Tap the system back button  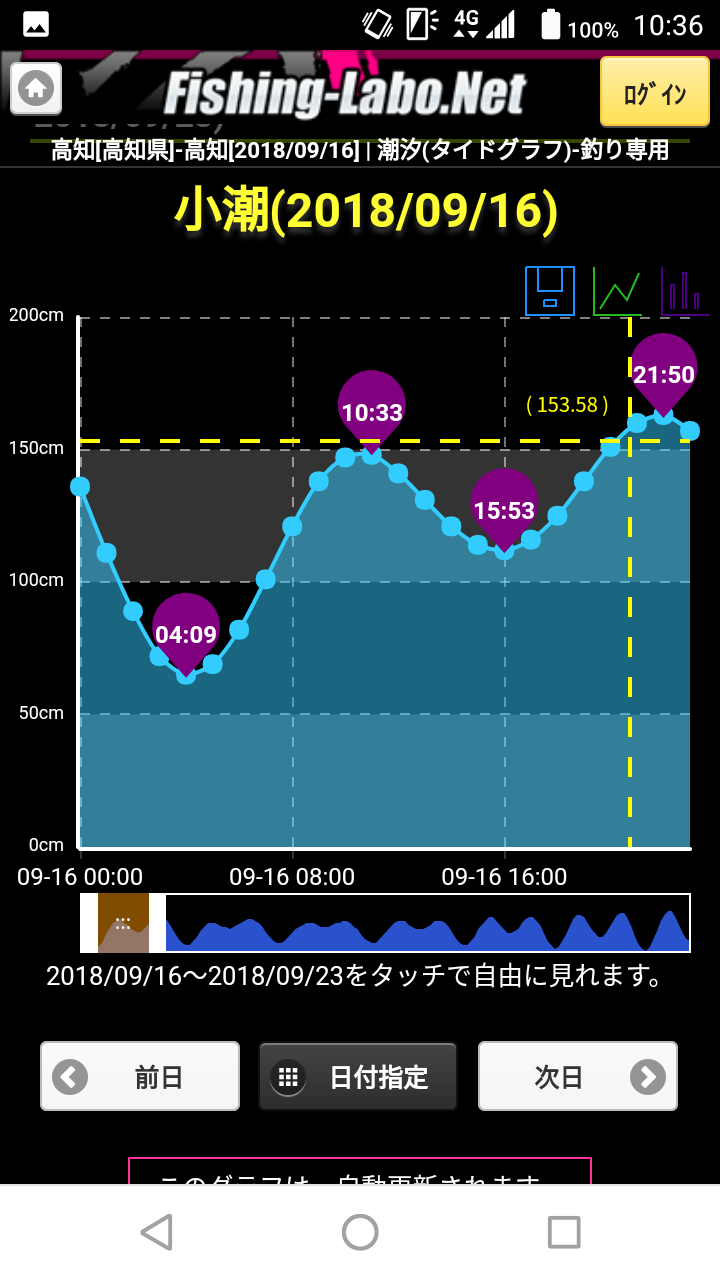[156, 1232]
